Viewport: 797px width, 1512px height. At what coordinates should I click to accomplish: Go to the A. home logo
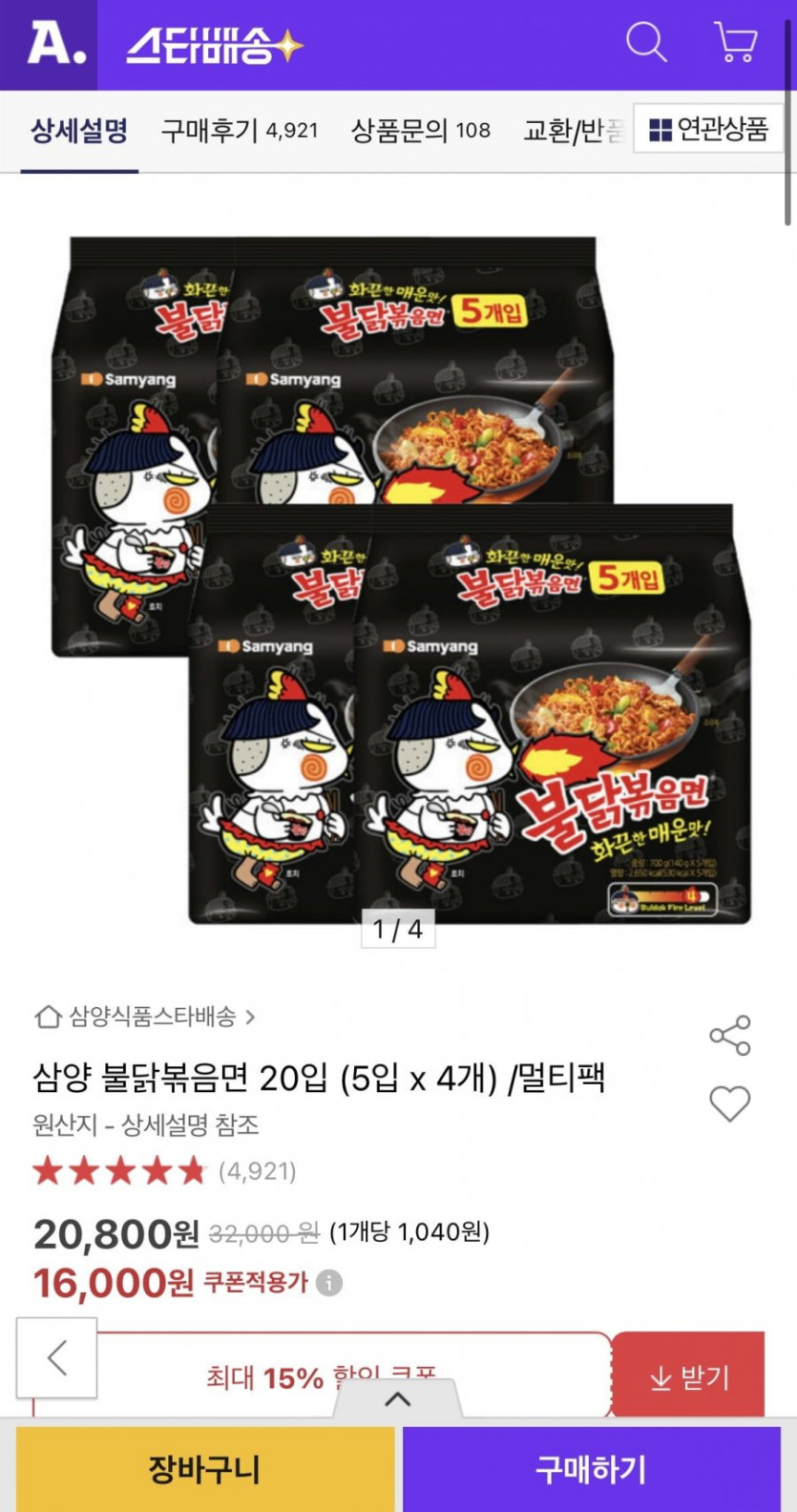pyautogui.click(x=56, y=43)
